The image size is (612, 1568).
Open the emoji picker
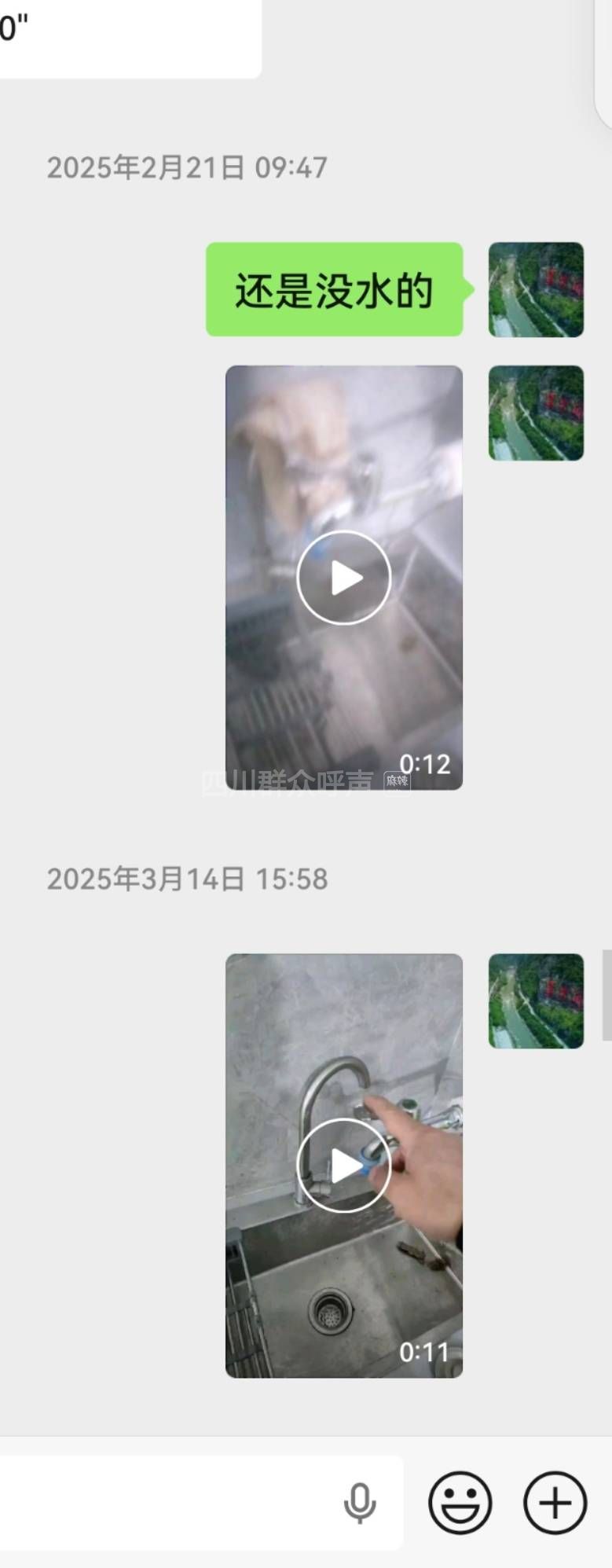(460, 1503)
